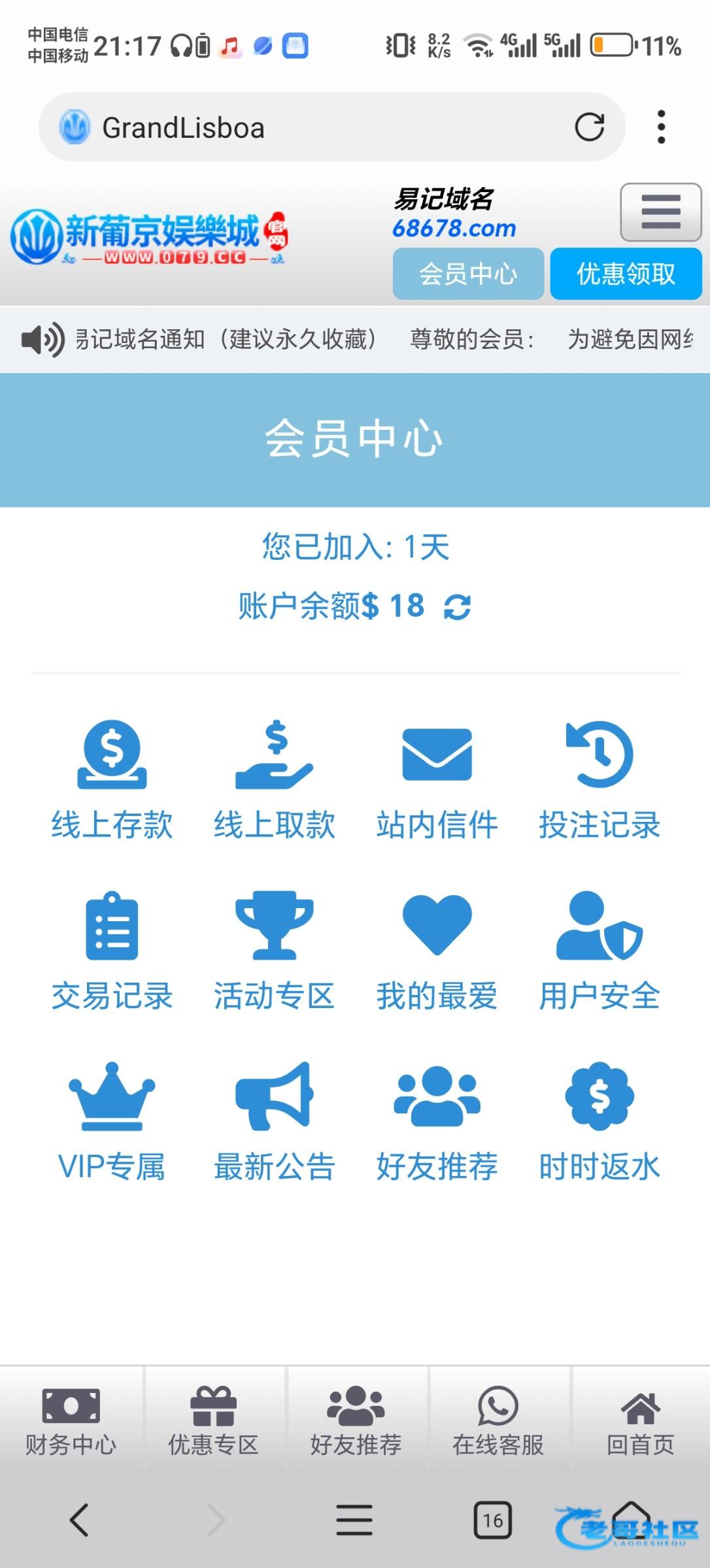Viewport: 710px width, 1568px height.
Task: Go to 活动专区 activity zone
Action: click(275, 952)
